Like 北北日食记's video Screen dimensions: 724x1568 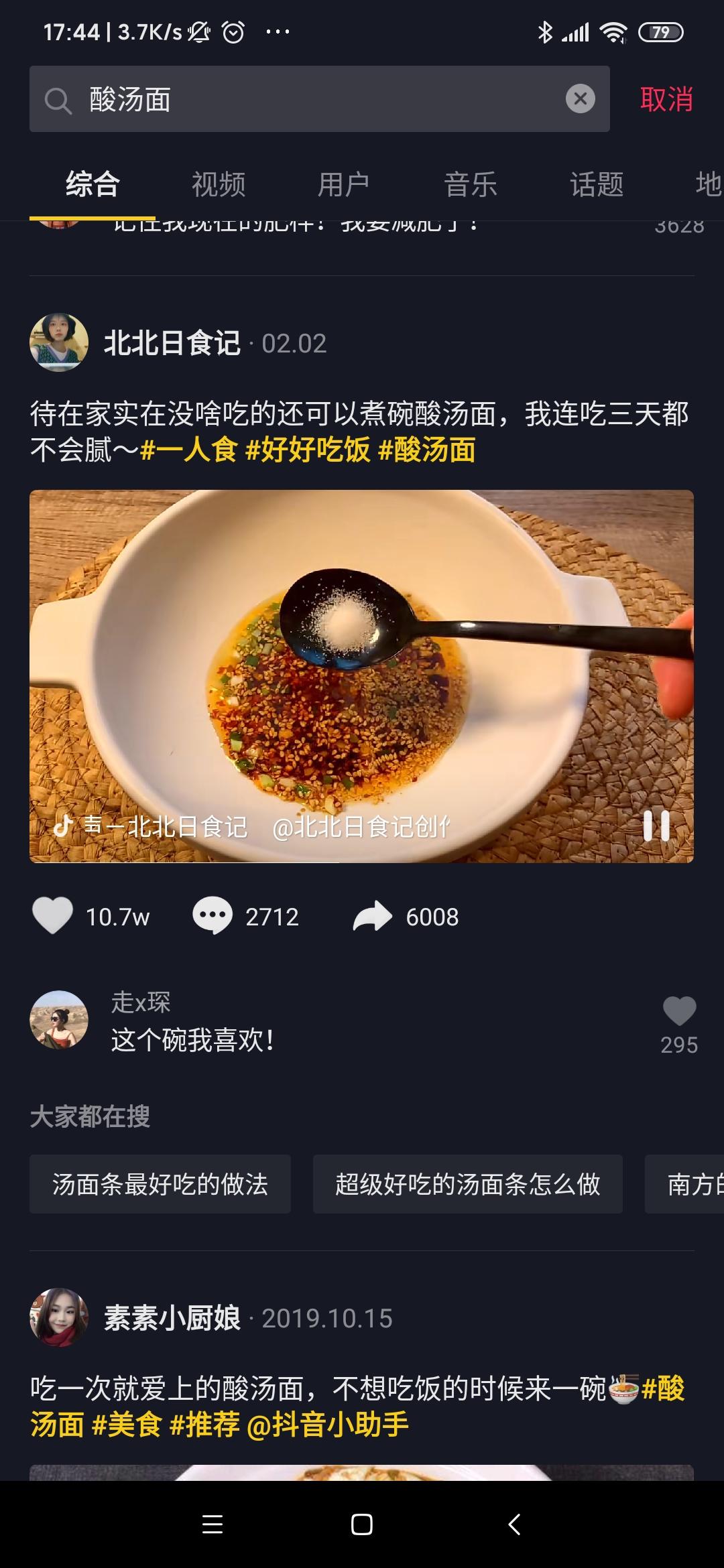click(53, 915)
